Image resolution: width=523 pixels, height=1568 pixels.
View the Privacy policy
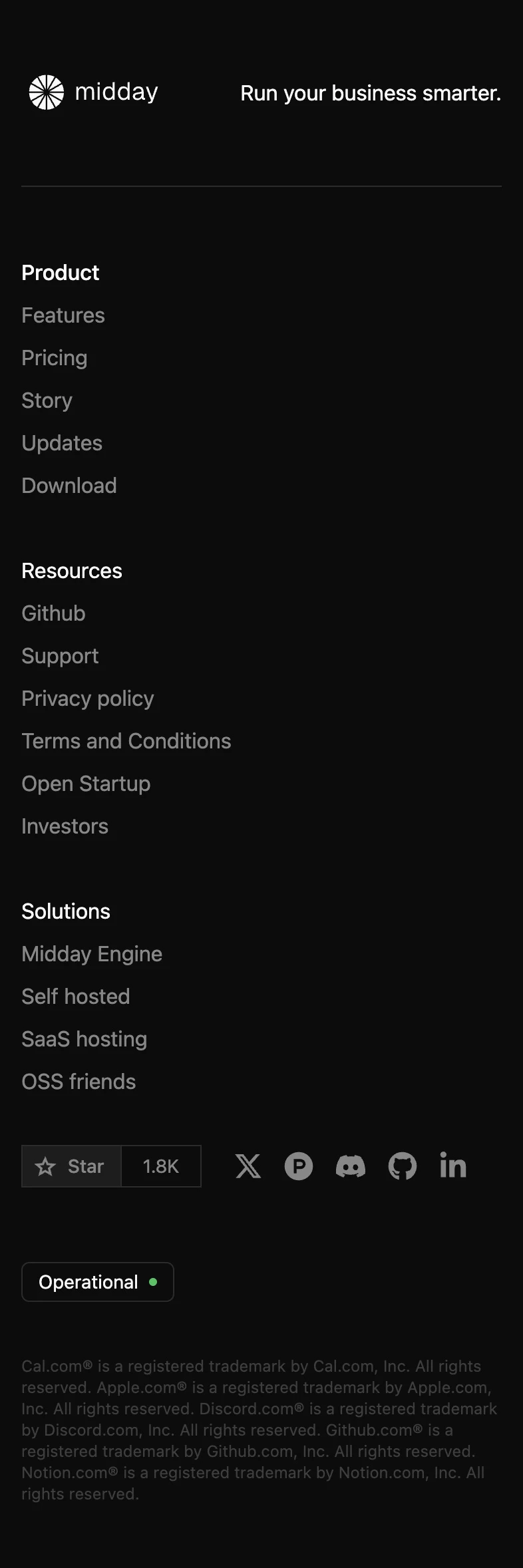[87, 699]
